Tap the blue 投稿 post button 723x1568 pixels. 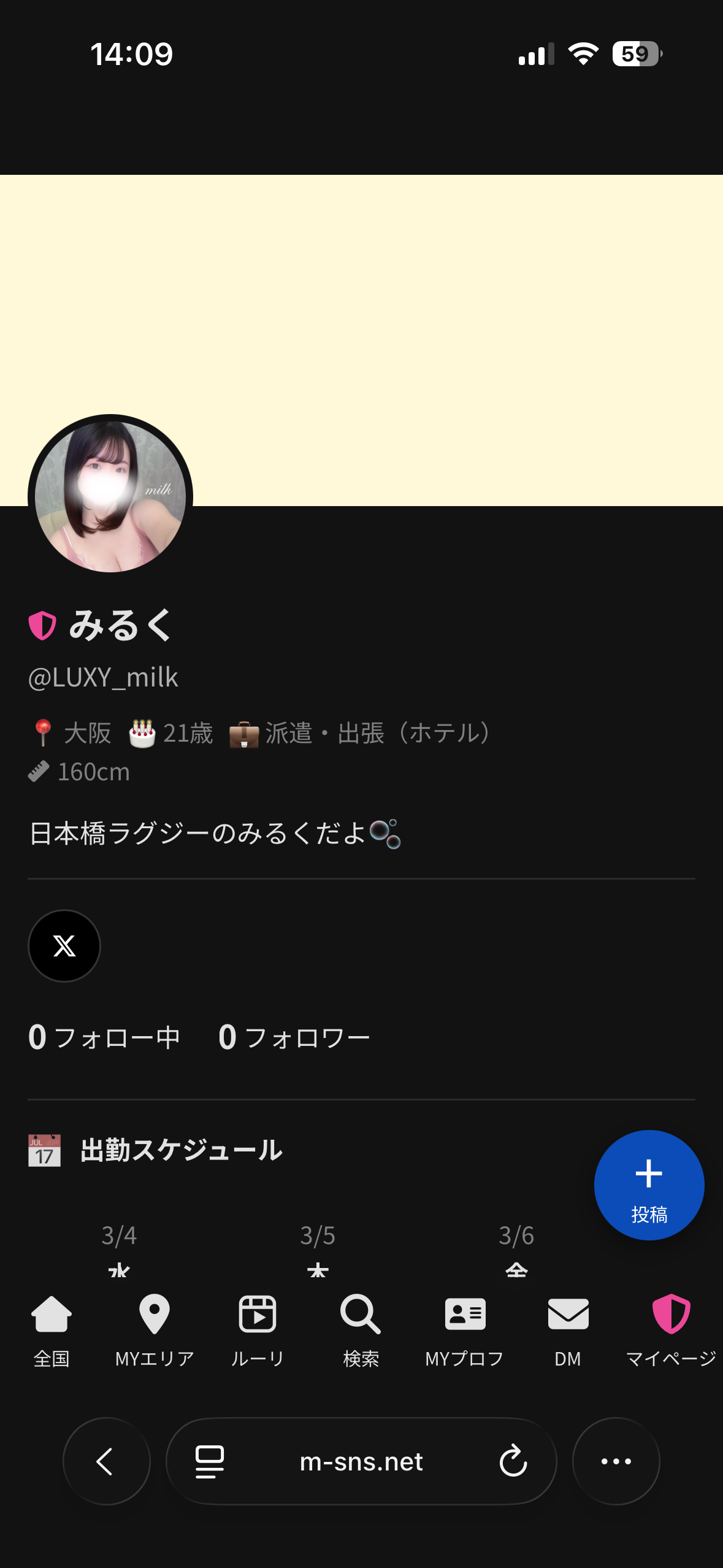tap(649, 1185)
